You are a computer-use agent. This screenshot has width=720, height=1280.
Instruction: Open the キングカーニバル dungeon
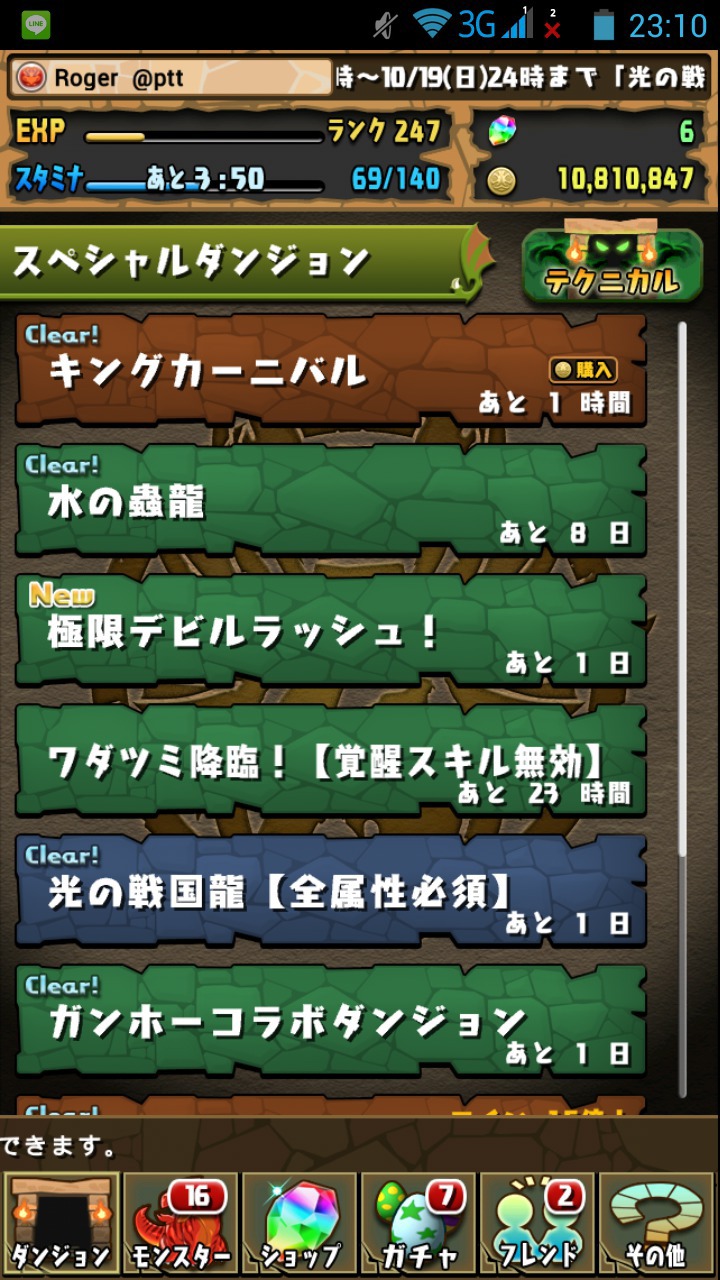(x=331, y=370)
